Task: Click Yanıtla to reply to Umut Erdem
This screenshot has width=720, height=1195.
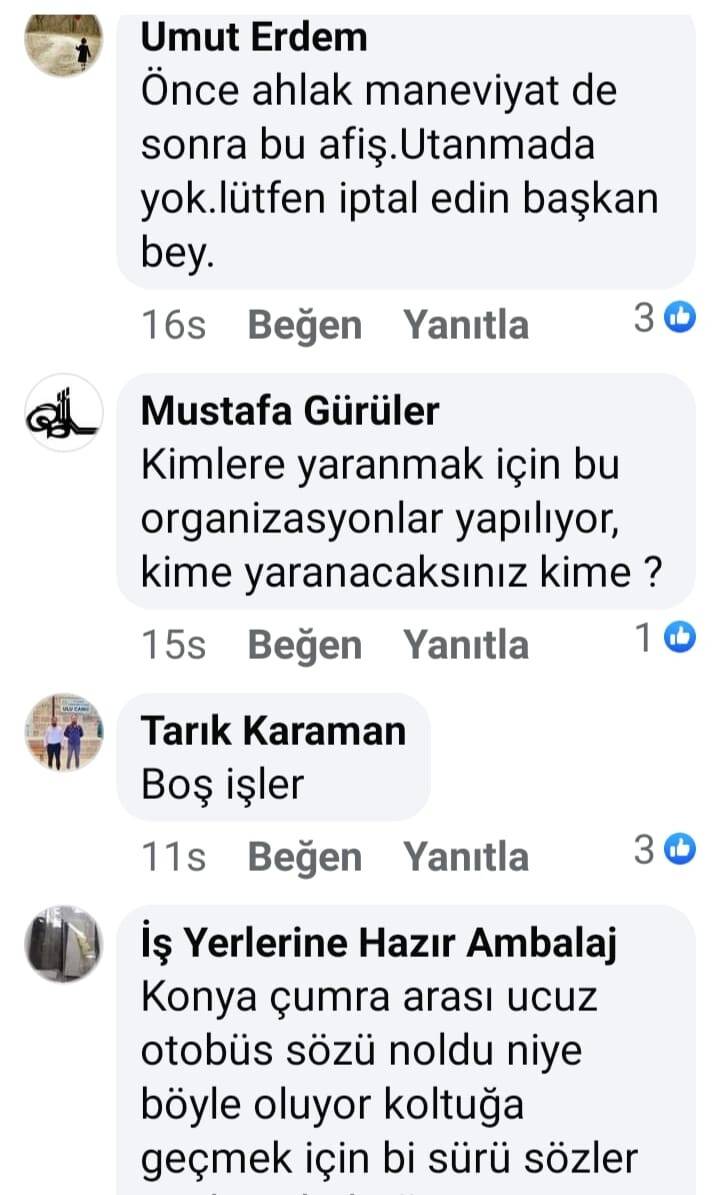Action: [x=466, y=324]
